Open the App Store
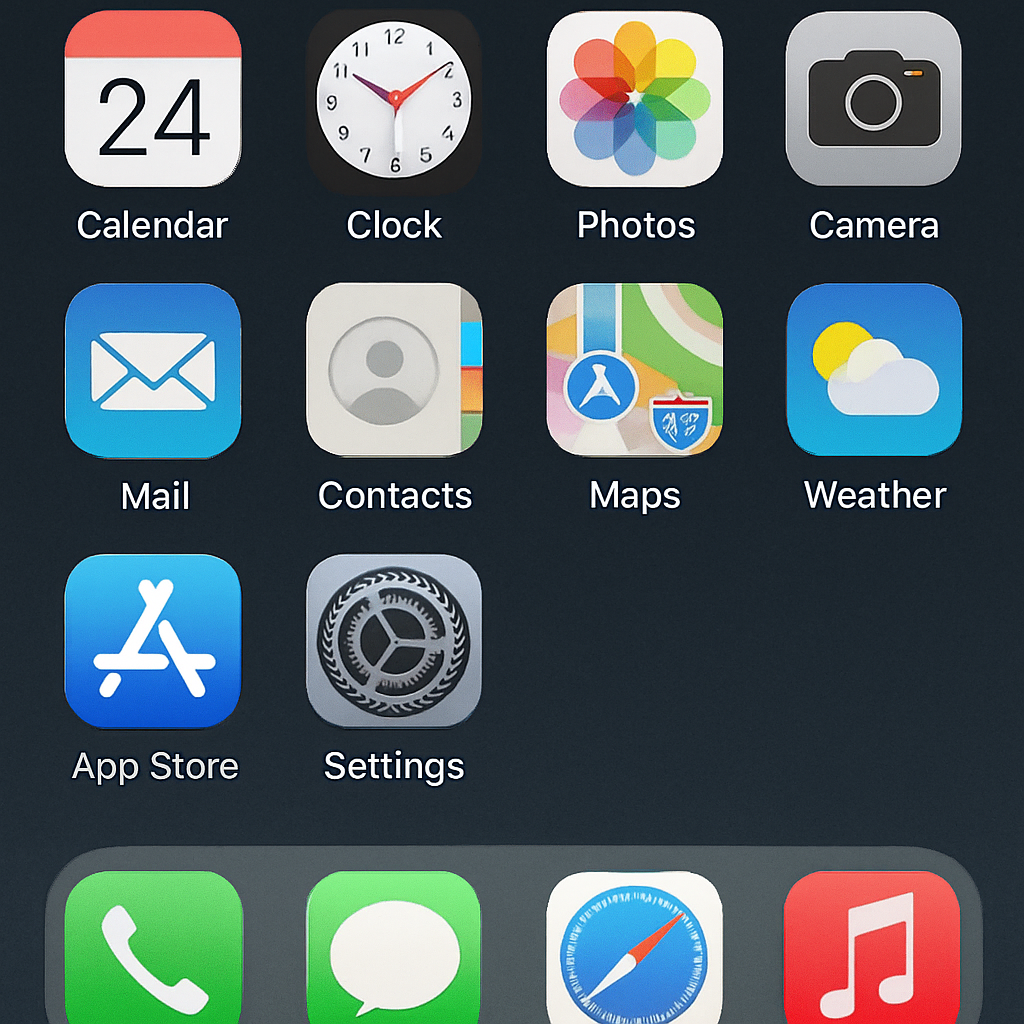The height and width of the screenshot is (1024, 1024). click(x=153, y=641)
